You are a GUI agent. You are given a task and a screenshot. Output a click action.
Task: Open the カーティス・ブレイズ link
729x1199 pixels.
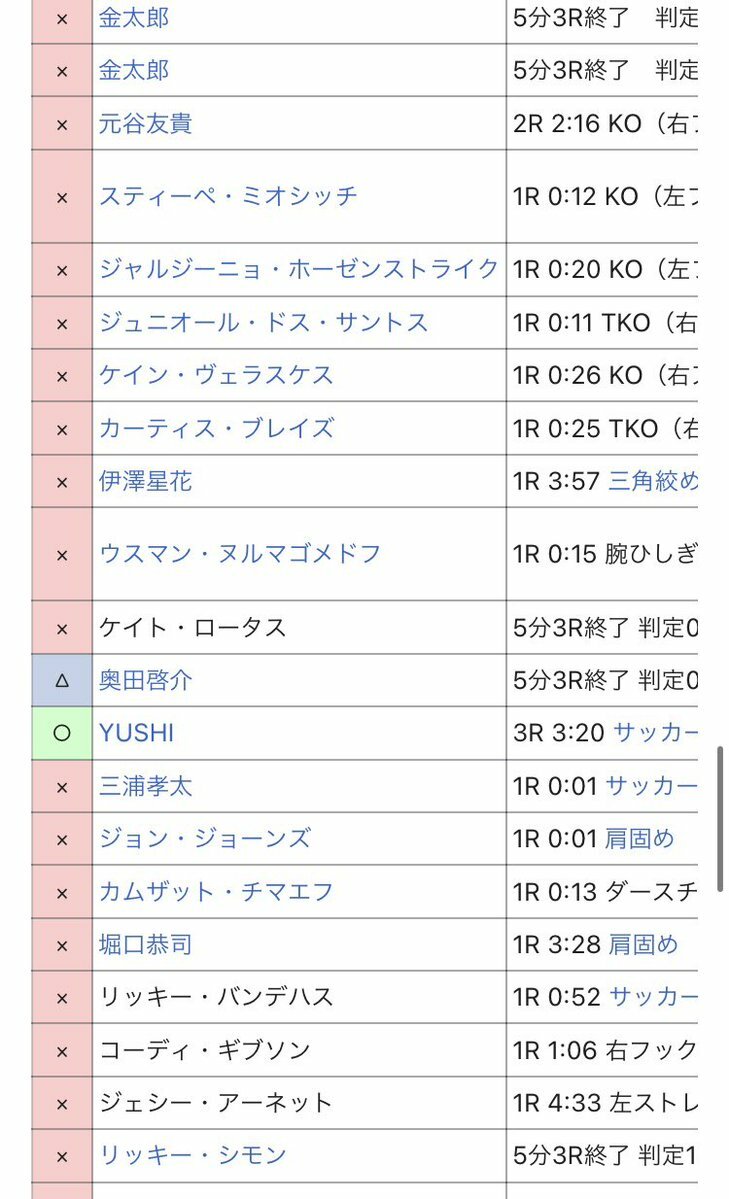(216, 428)
